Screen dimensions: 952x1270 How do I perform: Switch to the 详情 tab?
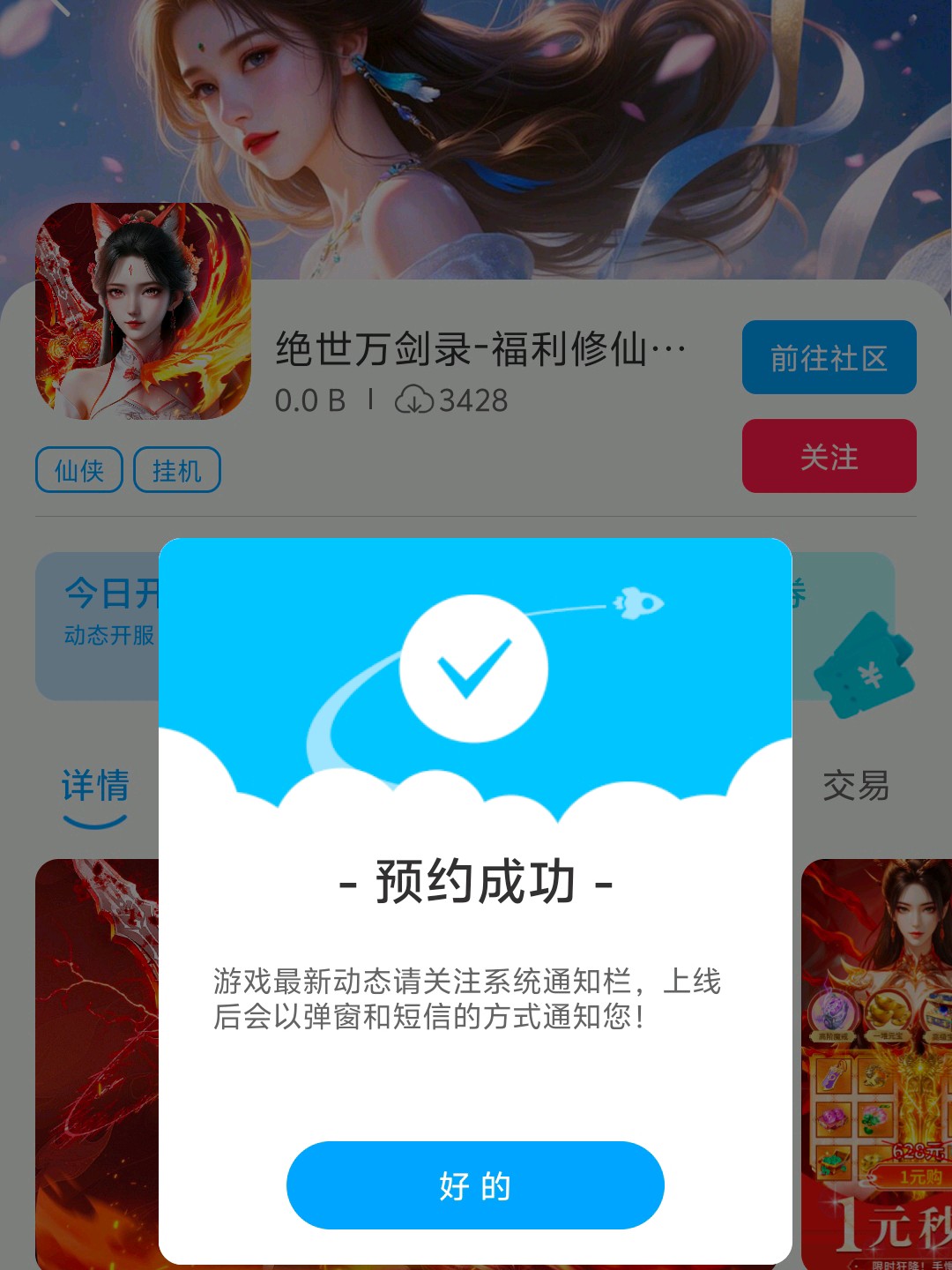pos(95,787)
